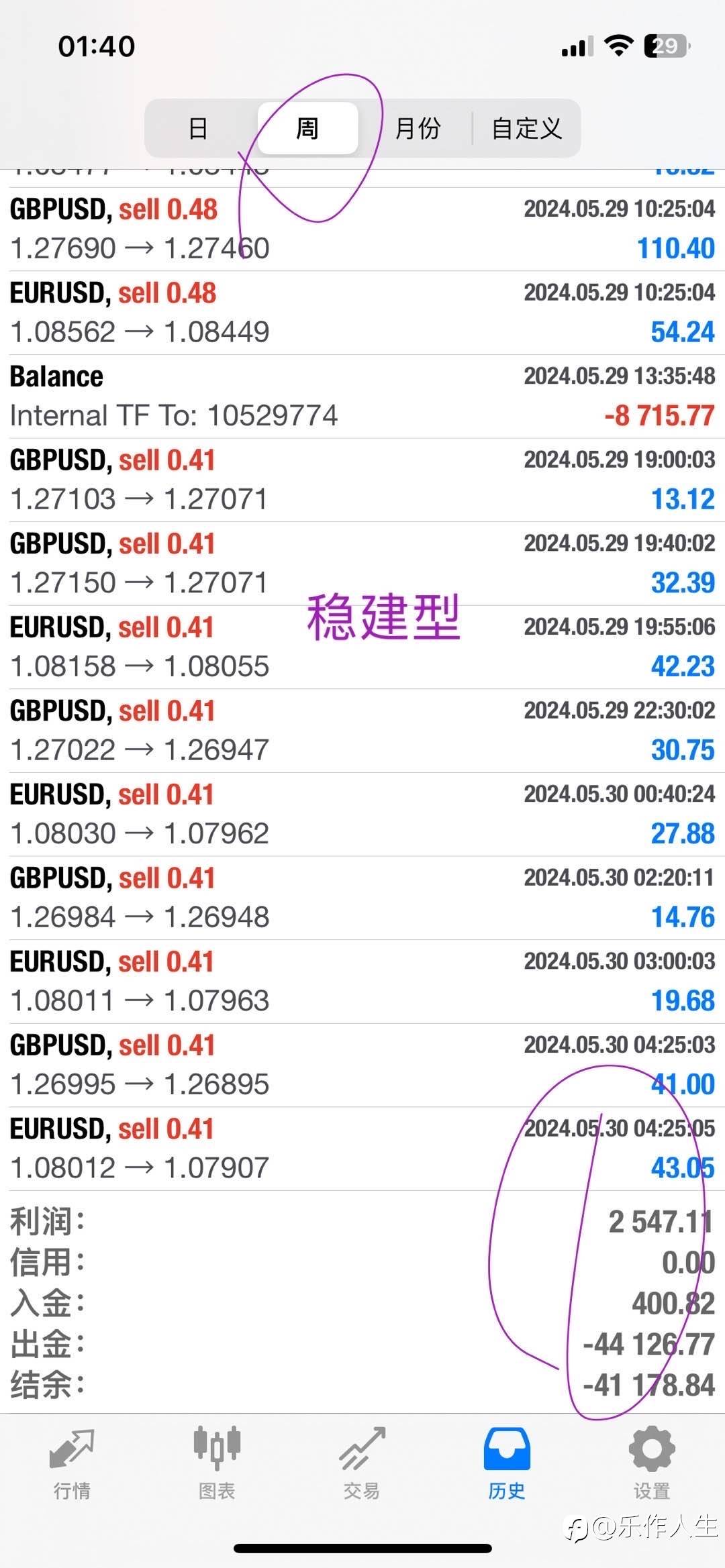Open GBPUSD sell 0.48 trade with 110.40 profit
Screen dimensions: 725x1568
362,229
